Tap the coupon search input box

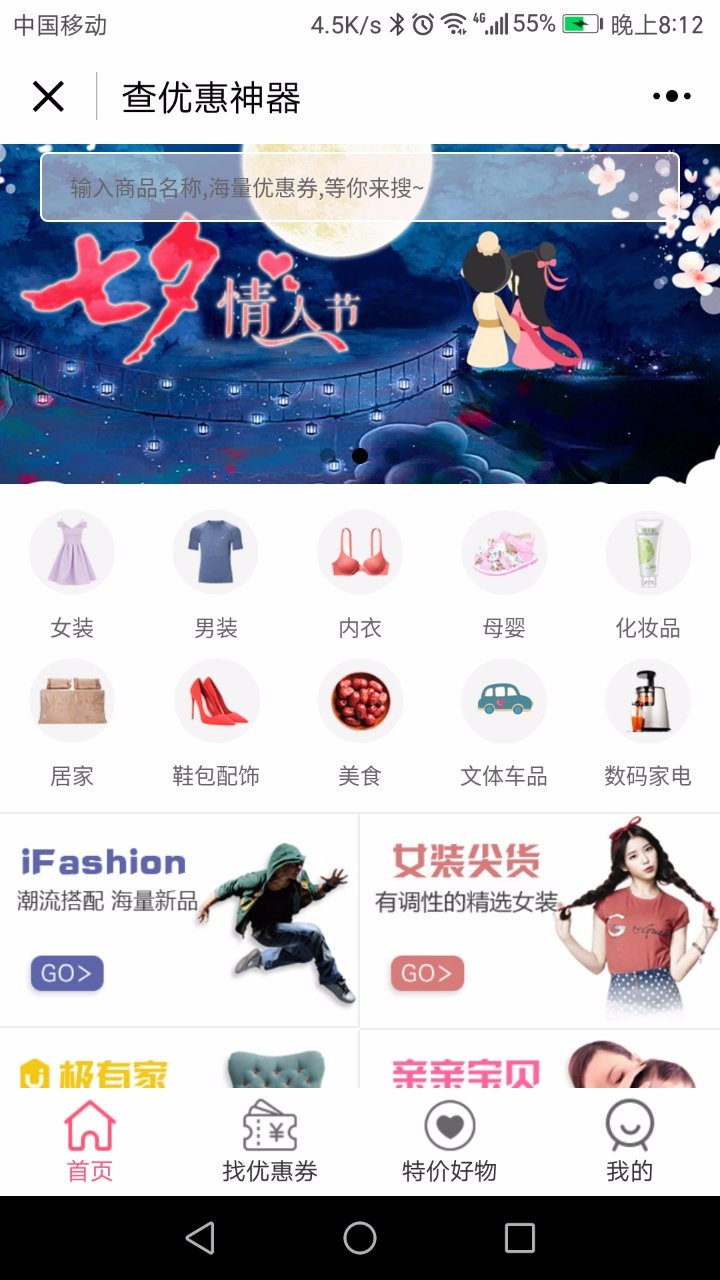[360, 187]
